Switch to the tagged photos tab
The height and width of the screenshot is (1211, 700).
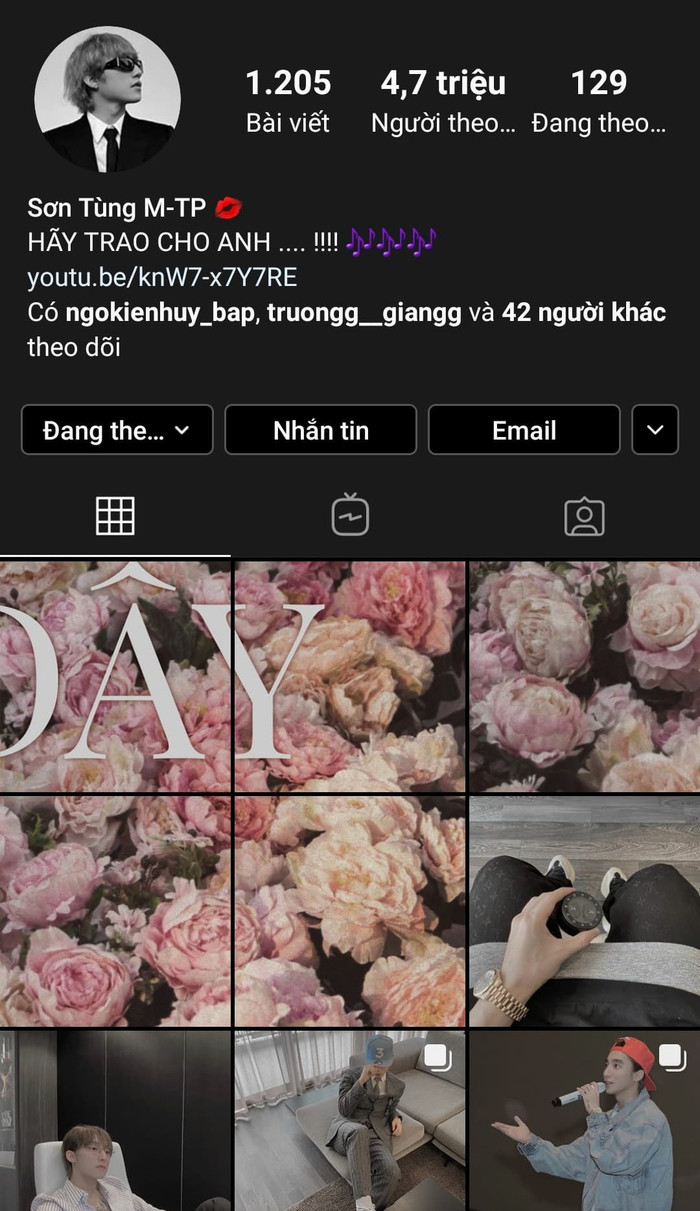tap(584, 516)
